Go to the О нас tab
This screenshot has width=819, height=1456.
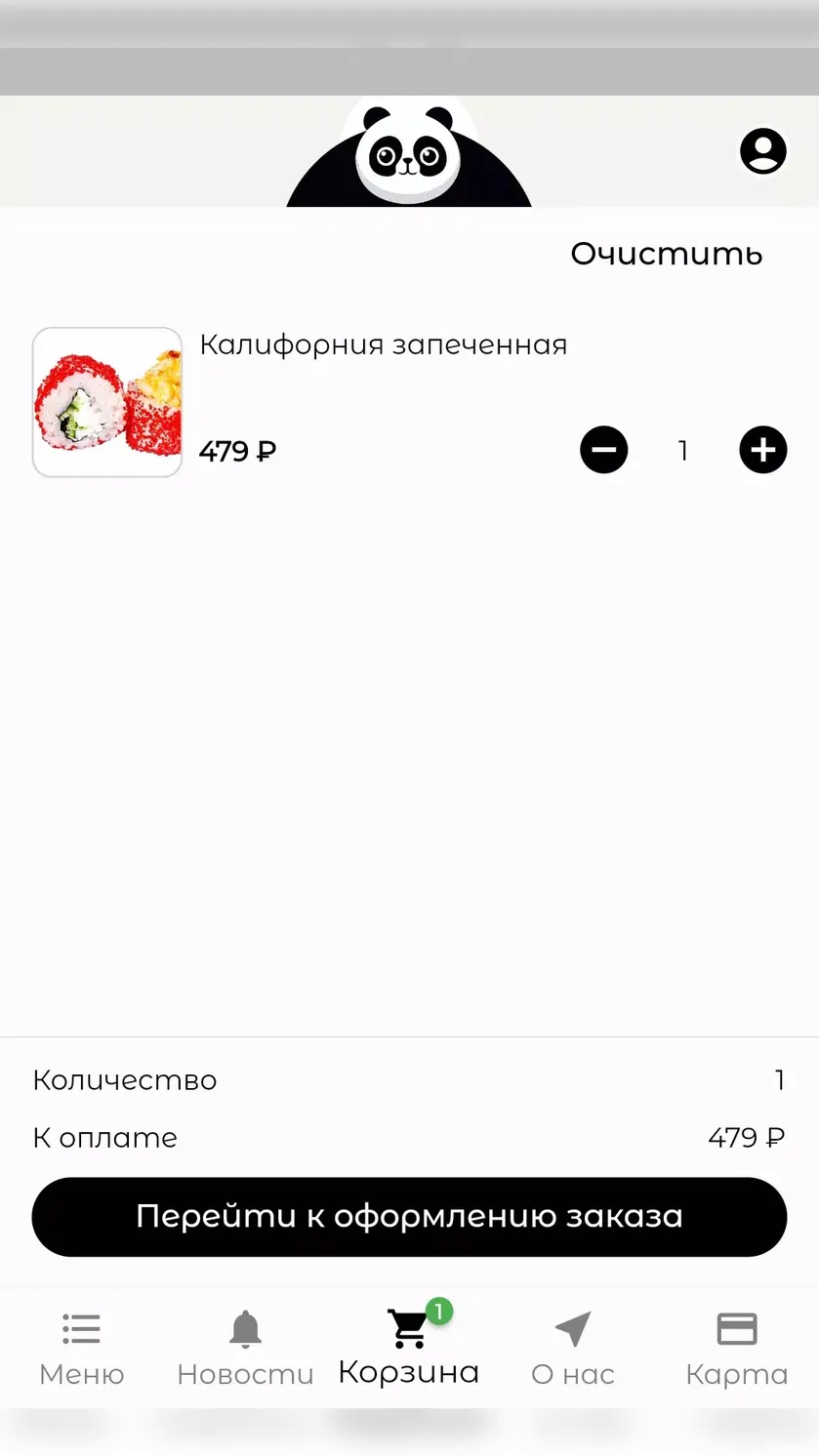click(573, 1350)
